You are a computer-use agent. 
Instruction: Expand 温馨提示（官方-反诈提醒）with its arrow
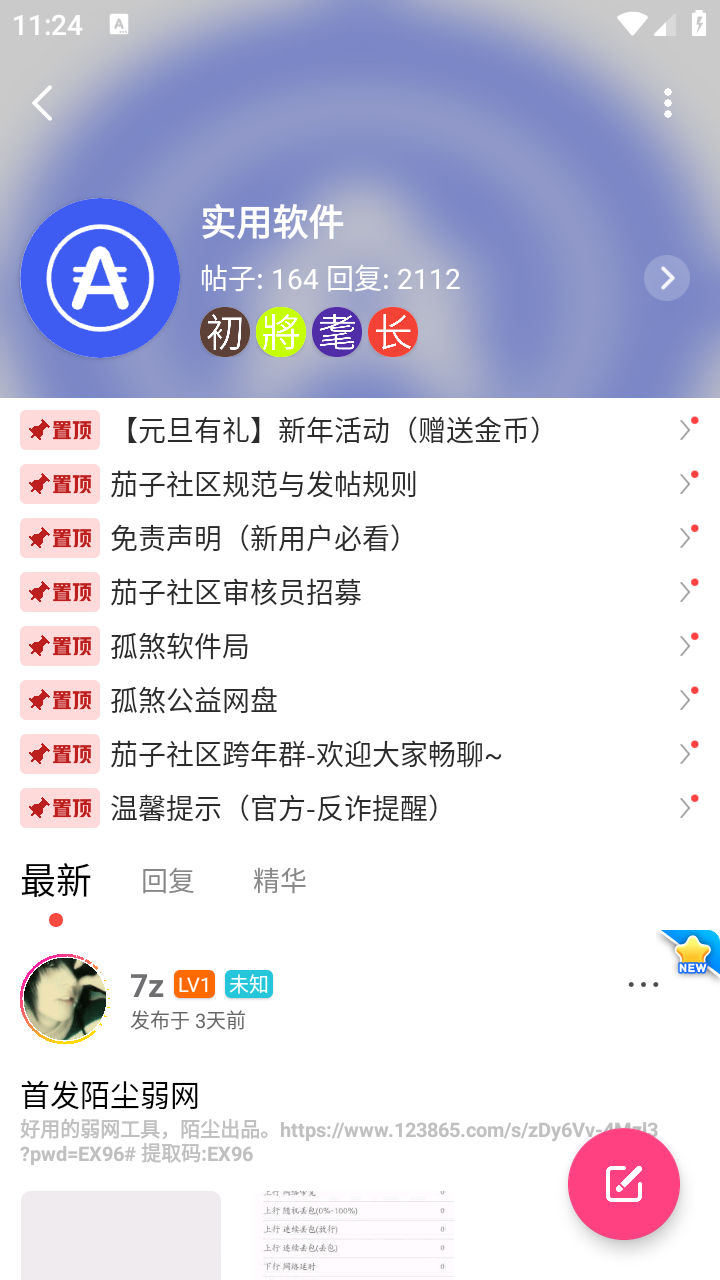(684, 808)
